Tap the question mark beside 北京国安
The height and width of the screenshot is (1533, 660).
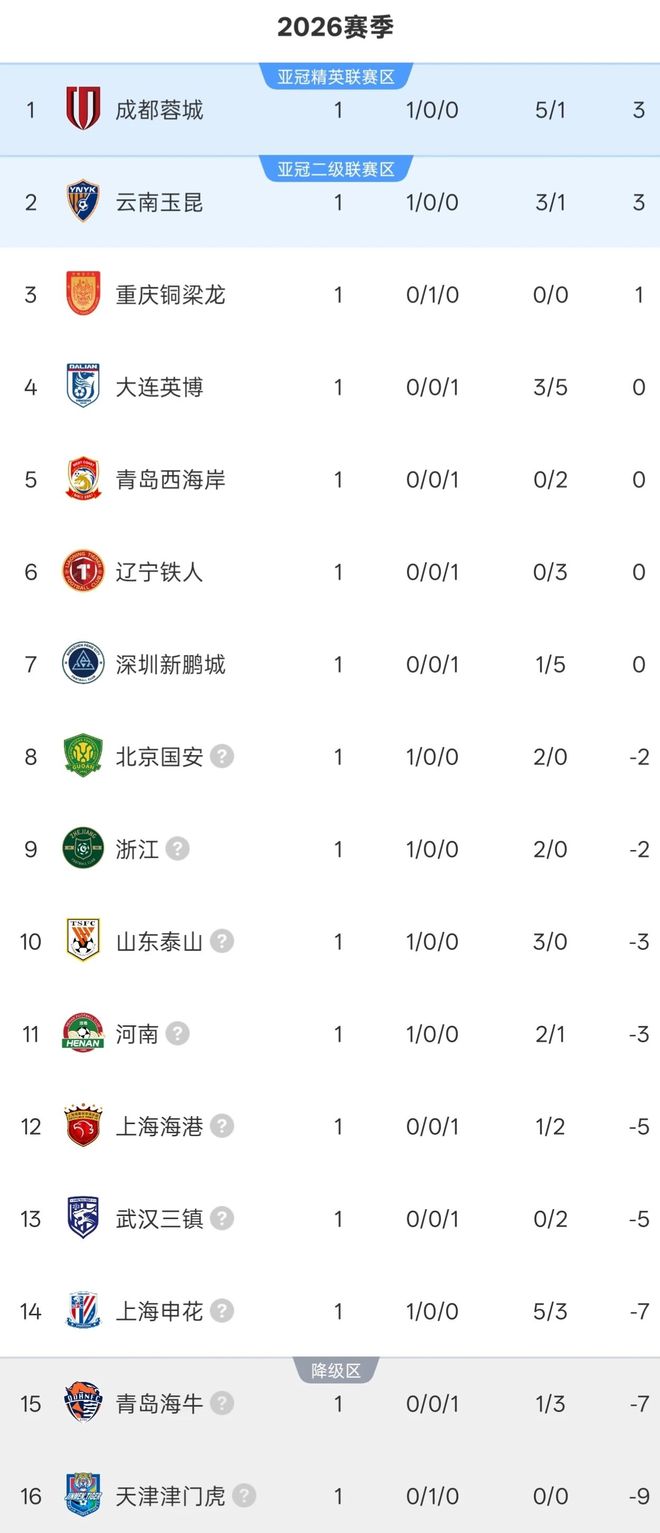[222, 756]
